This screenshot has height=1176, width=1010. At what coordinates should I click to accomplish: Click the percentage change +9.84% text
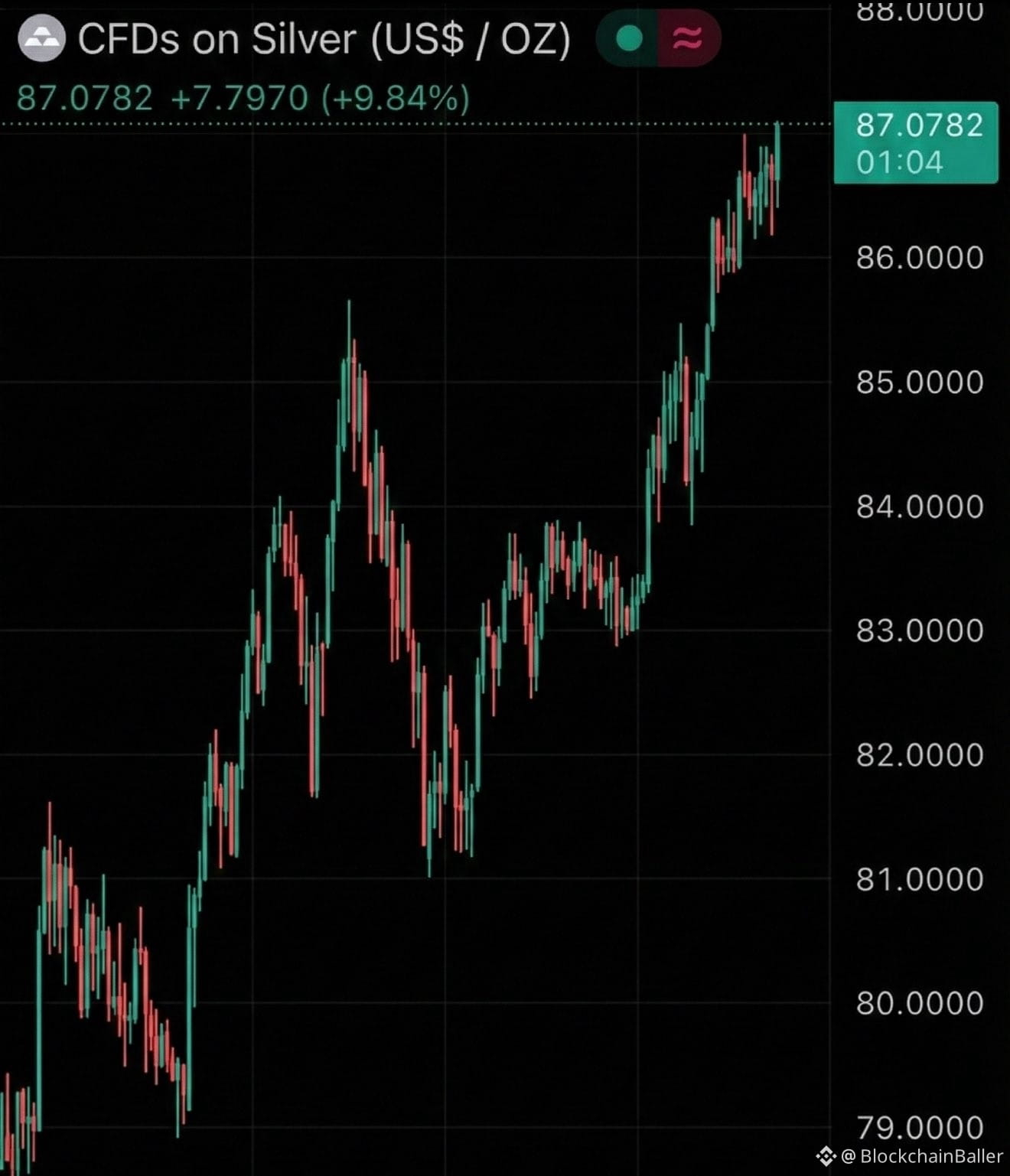(398, 98)
